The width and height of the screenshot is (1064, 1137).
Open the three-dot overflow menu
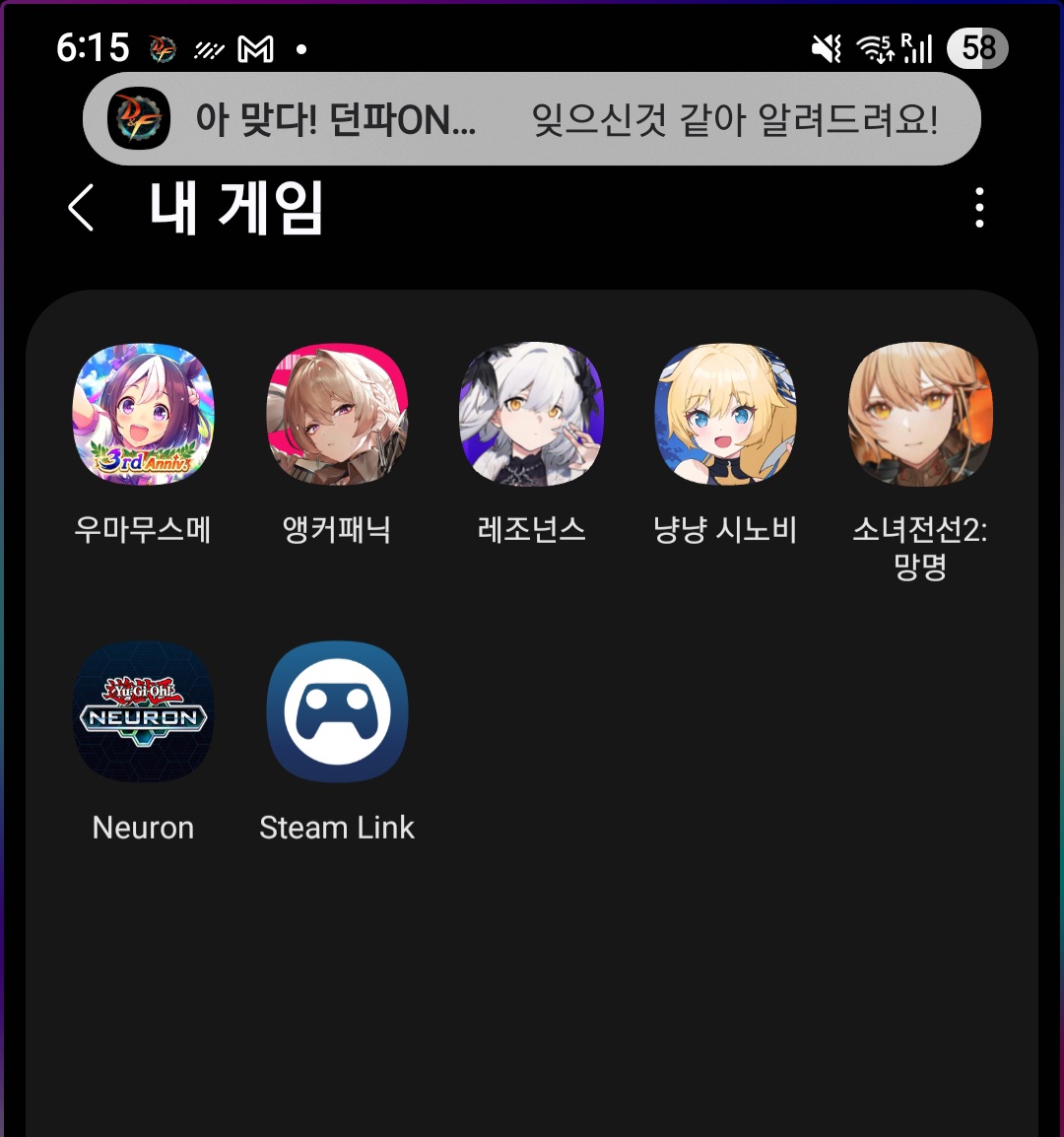tap(978, 208)
